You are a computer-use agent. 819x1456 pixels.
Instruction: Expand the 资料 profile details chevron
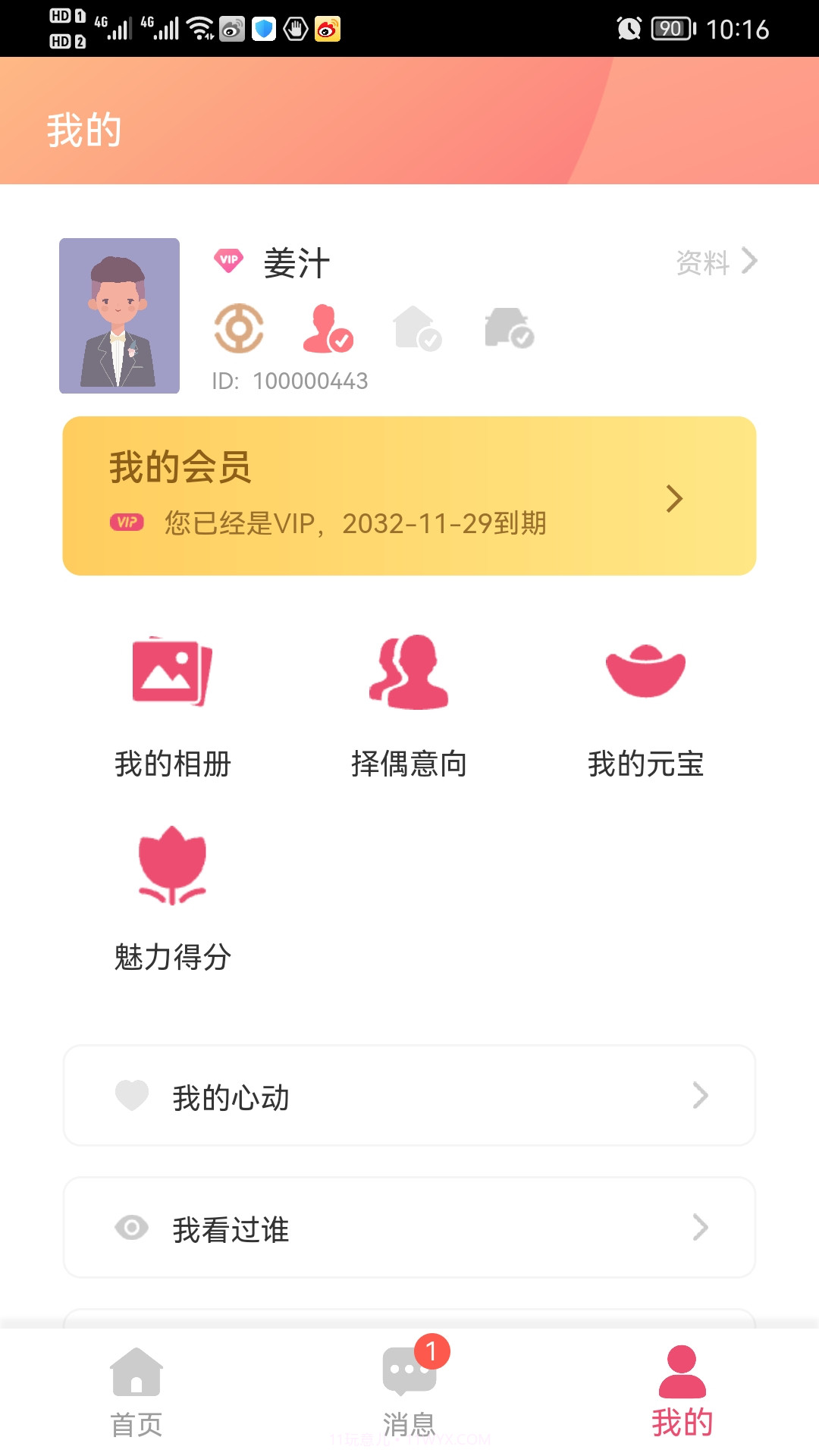749,262
